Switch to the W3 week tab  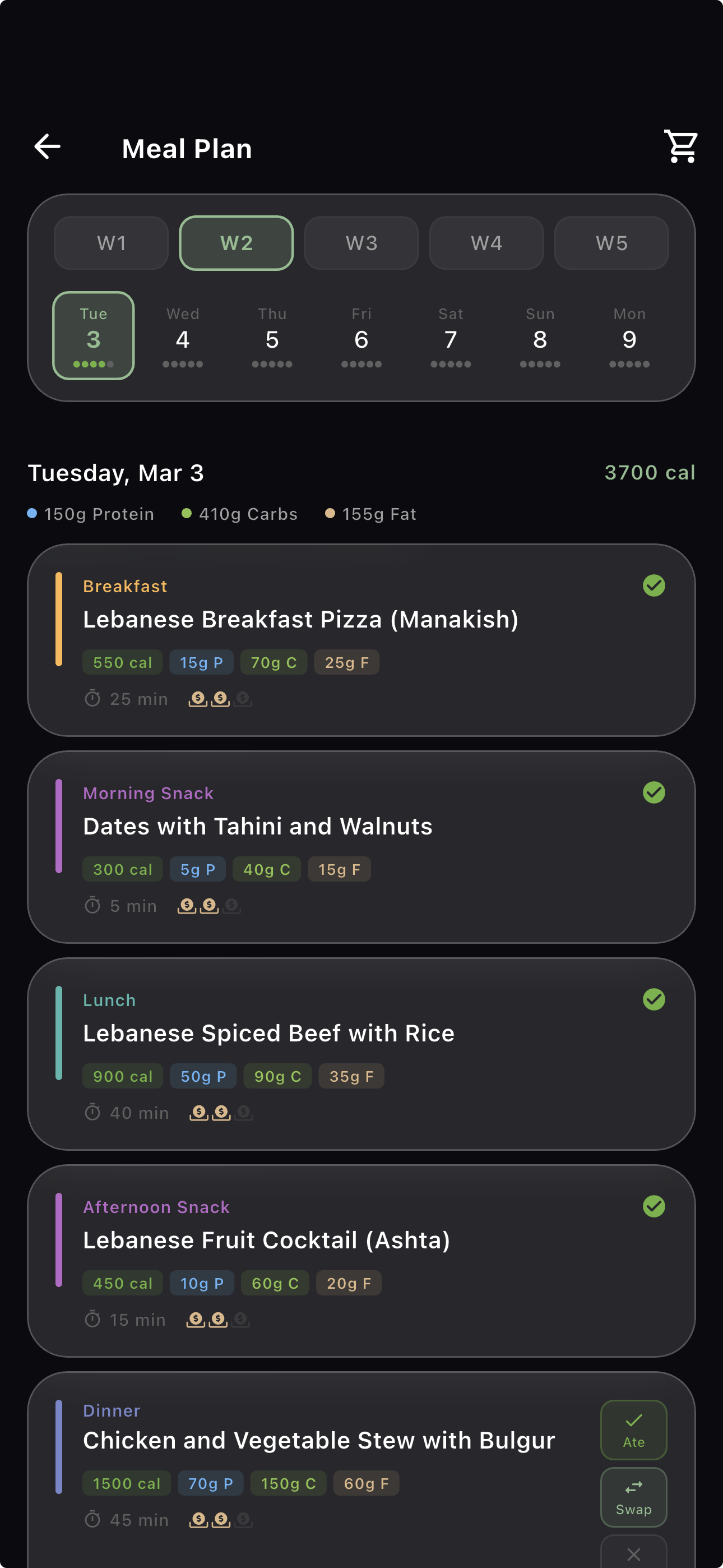[361, 243]
